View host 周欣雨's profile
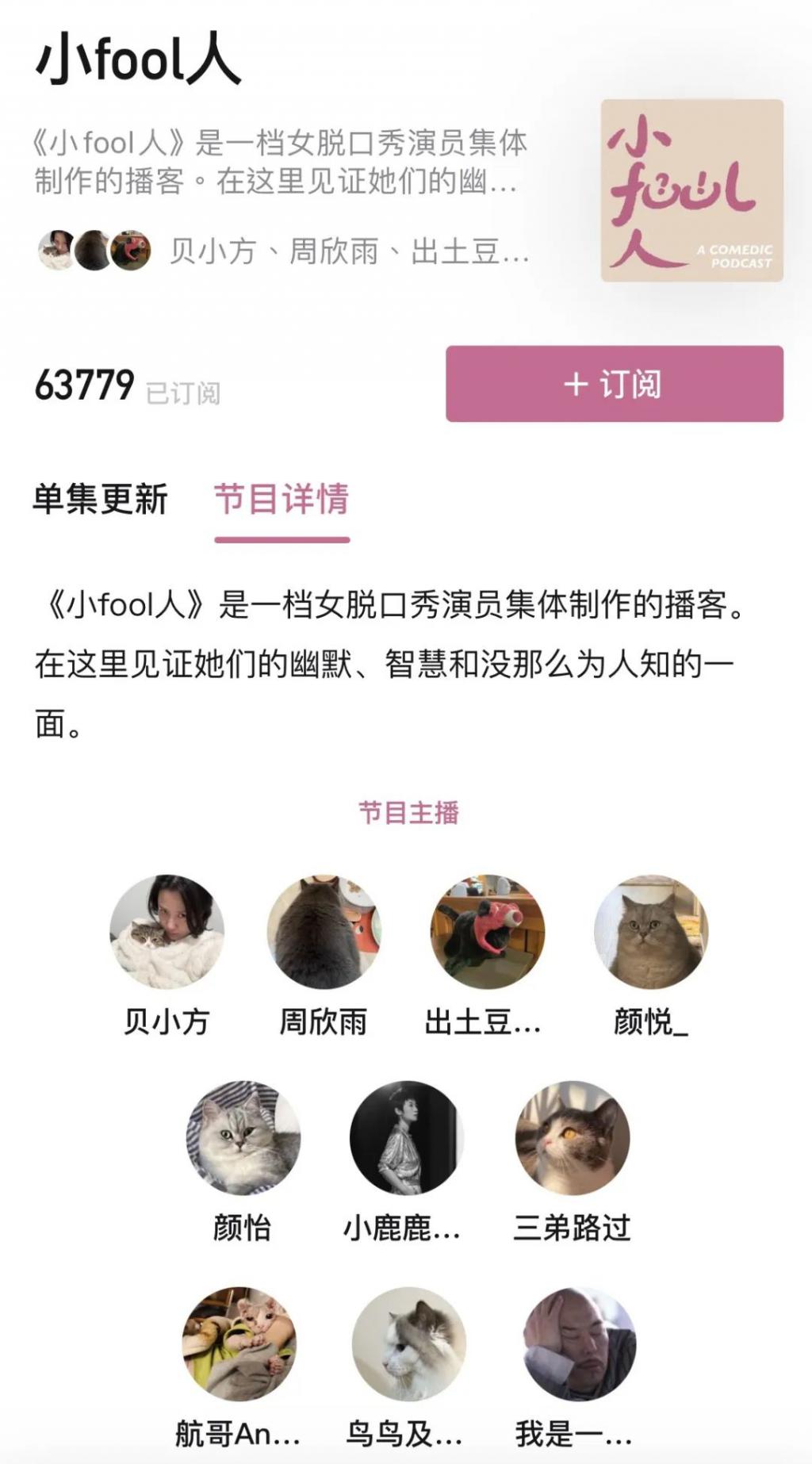 click(x=324, y=932)
